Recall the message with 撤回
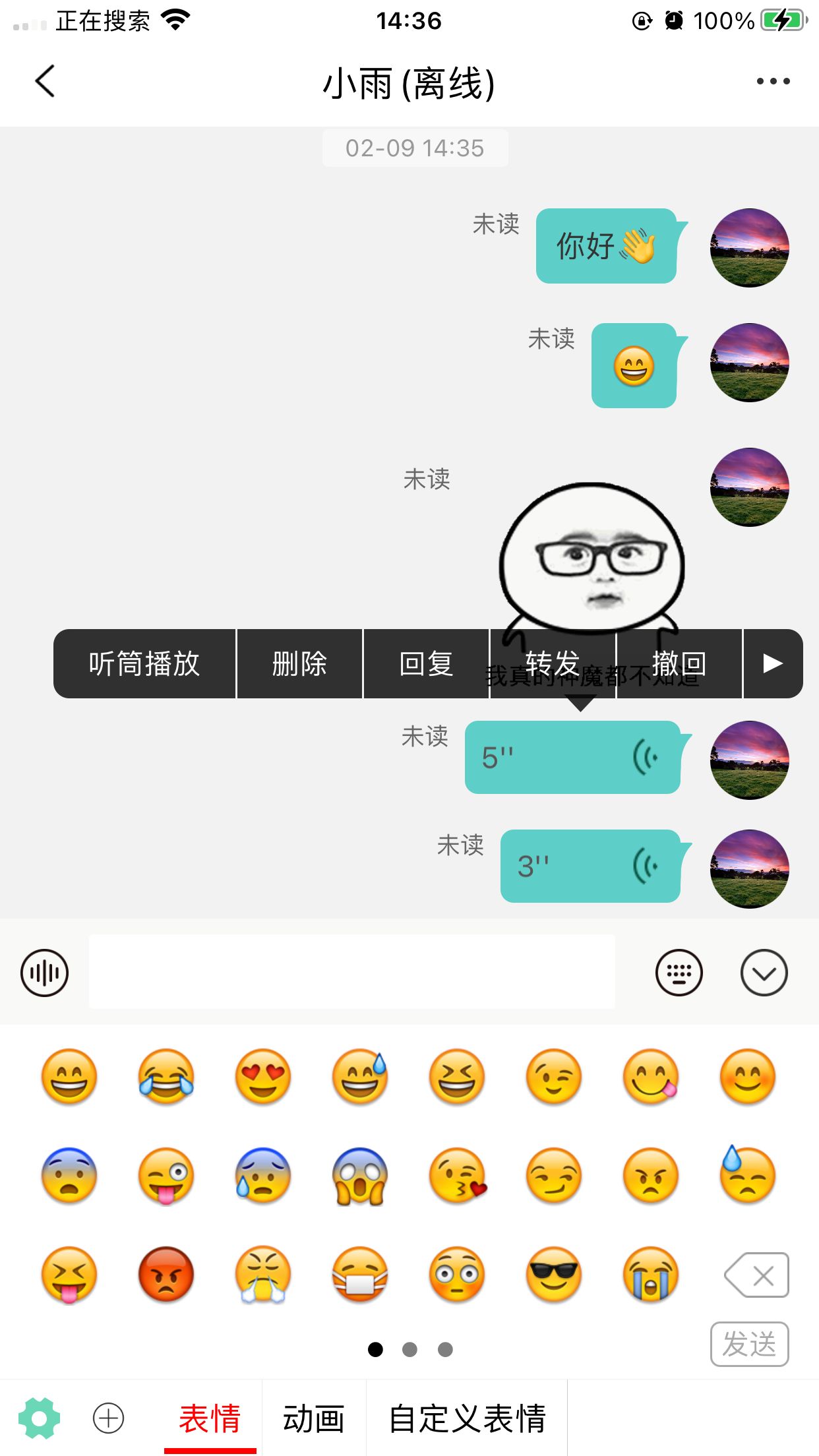The image size is (819, 1456). click(x=679, y=663)
